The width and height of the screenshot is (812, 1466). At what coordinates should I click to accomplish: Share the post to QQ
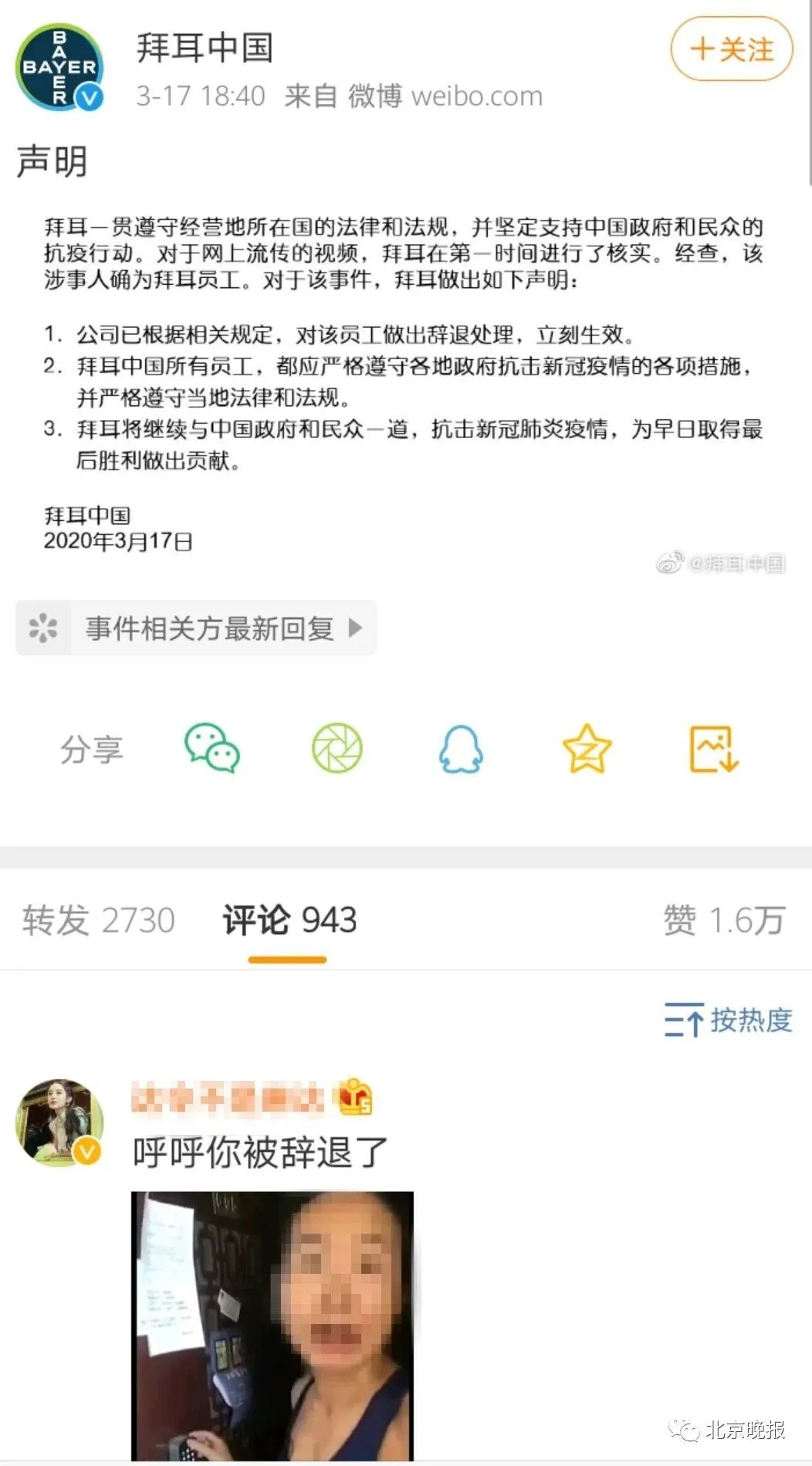[x=462, y=748]
